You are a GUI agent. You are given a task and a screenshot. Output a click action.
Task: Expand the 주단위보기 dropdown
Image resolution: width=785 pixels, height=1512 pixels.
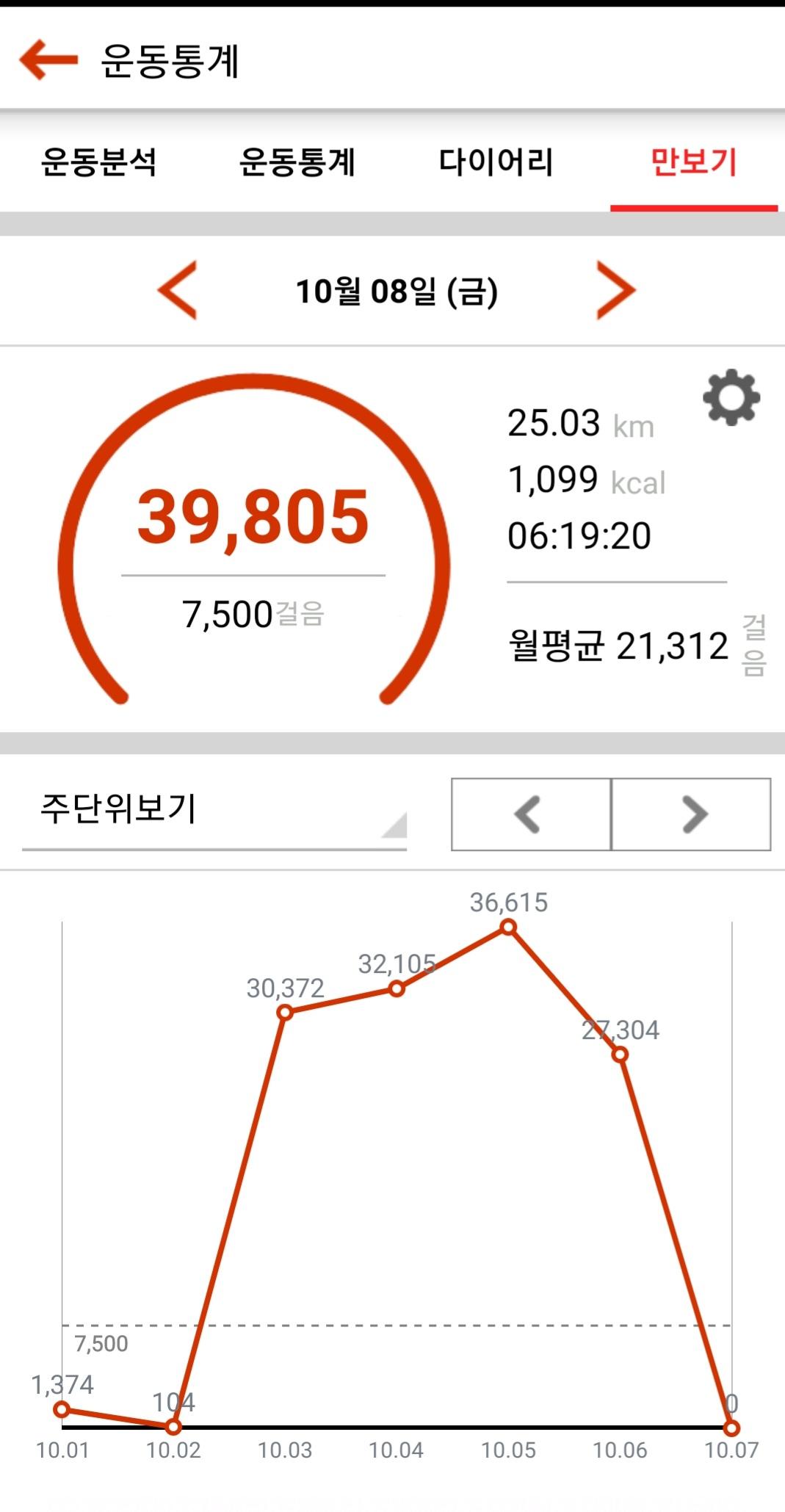pyautogui.click(x=214, y=812)
